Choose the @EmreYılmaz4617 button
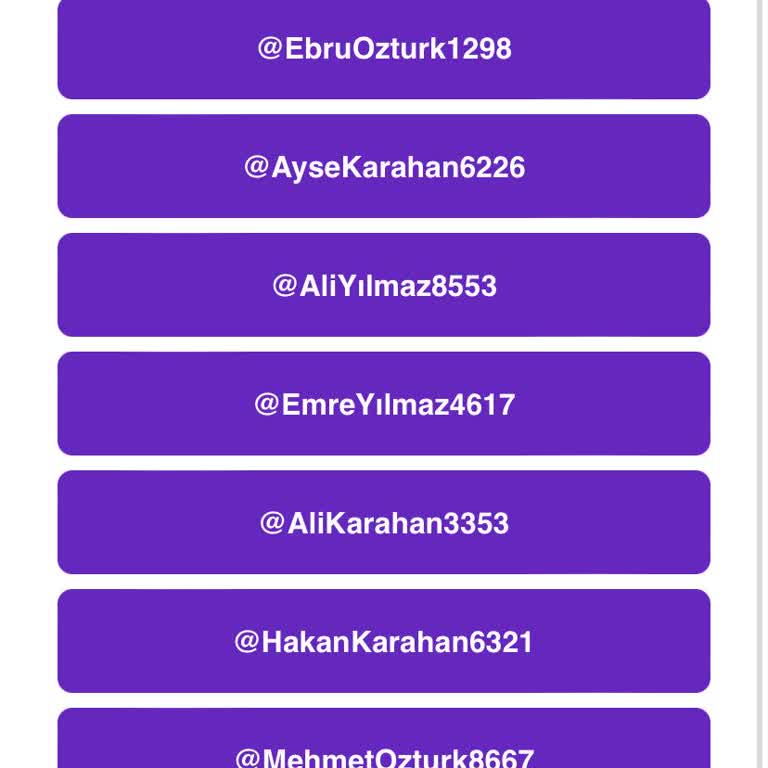The width and height of the screenshot is (768, 768). [384, 404]
